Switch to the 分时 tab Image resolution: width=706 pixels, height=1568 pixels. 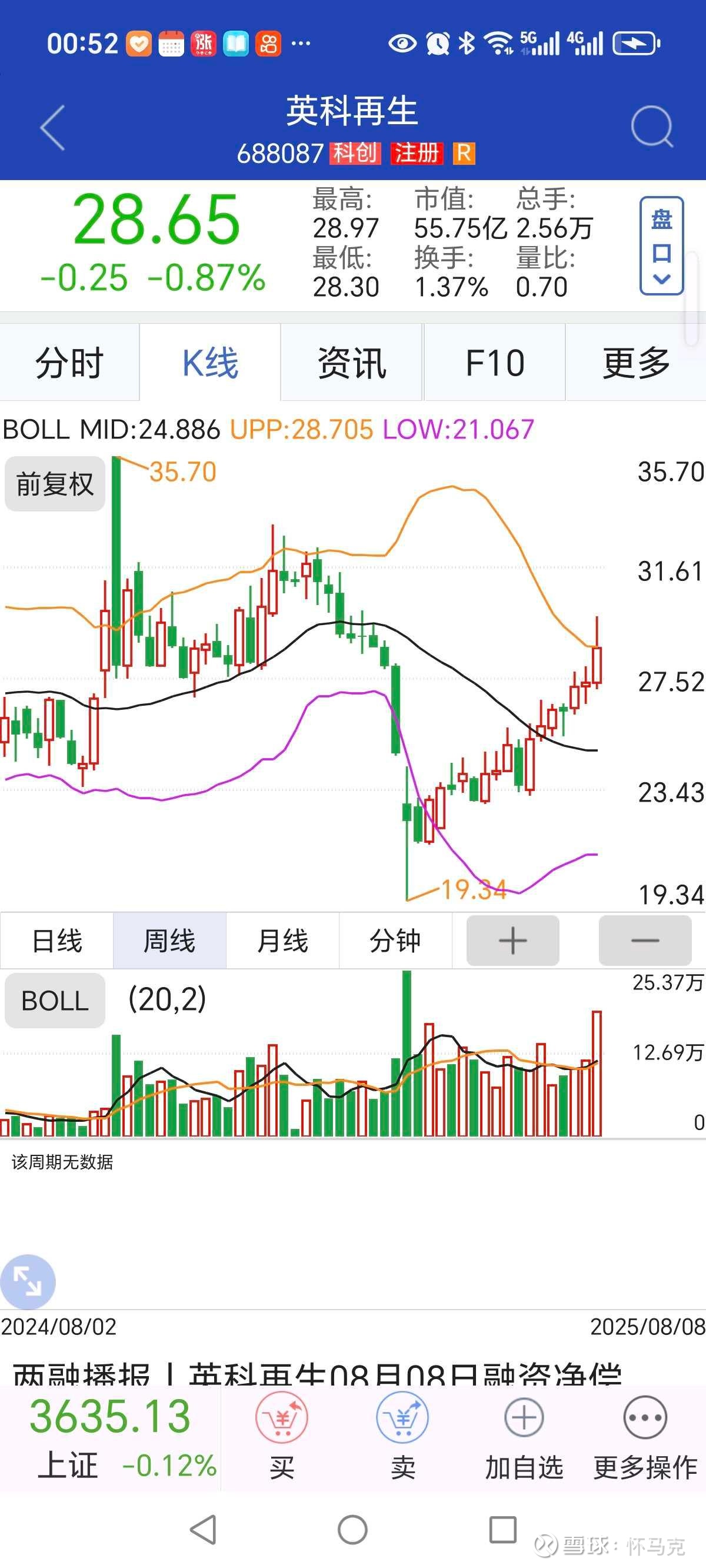(x=69, y=363)
